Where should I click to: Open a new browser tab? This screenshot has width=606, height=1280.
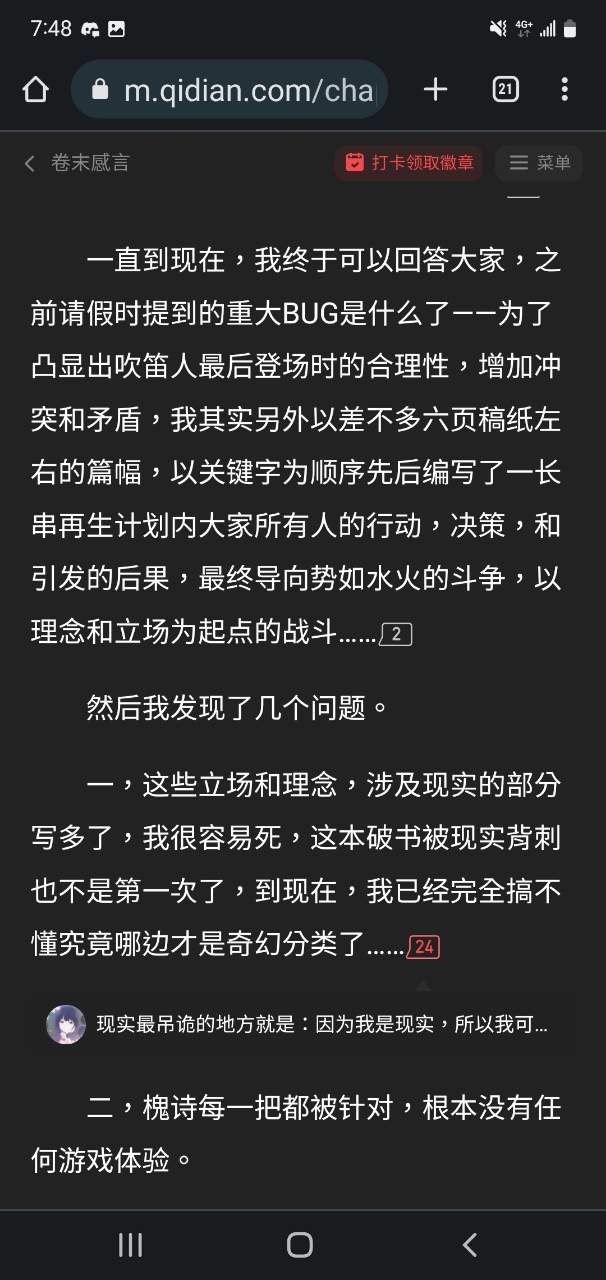coord(435,90)
